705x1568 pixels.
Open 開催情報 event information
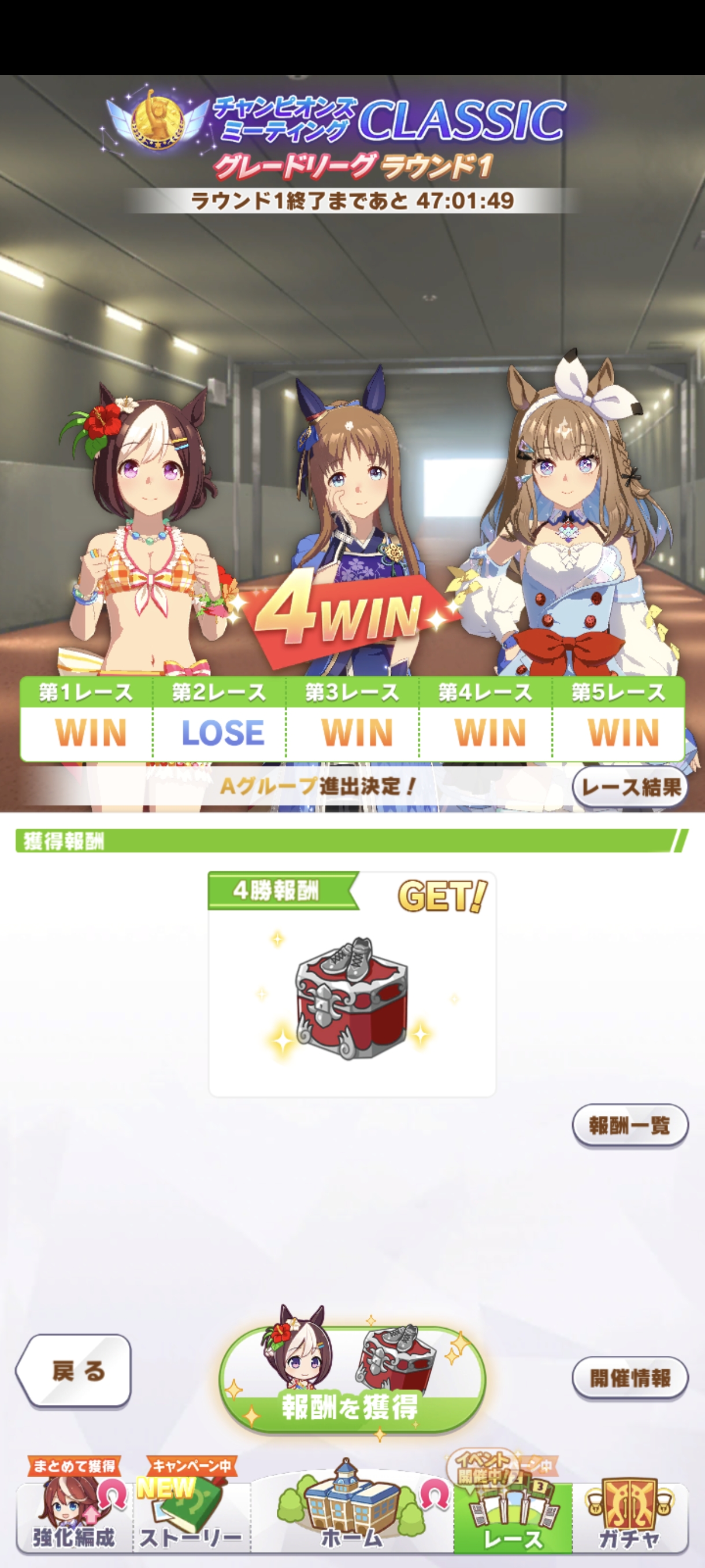point(629,1377)
